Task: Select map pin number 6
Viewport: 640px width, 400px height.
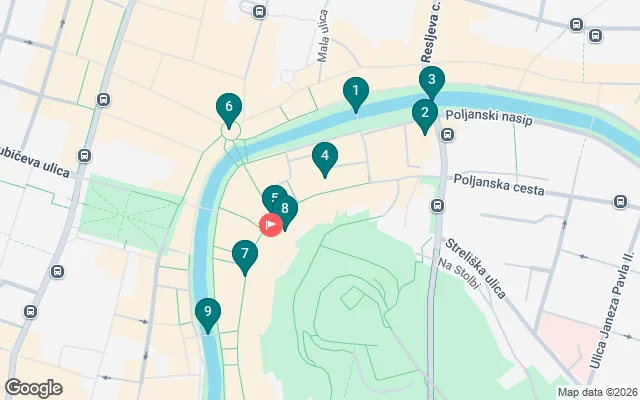Action: pyautogui.click(x=229, y=107)
